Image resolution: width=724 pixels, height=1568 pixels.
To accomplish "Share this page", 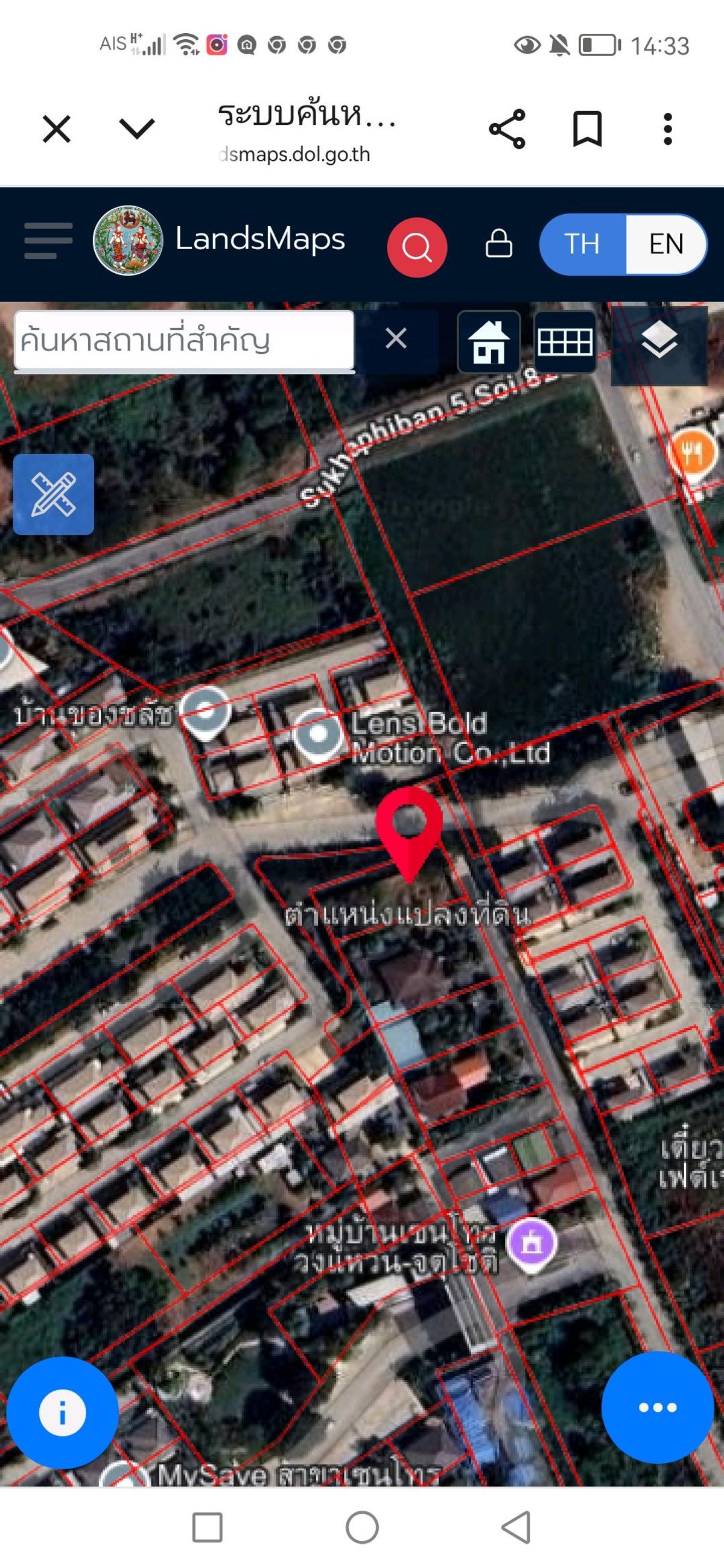I will click(507, 129).
